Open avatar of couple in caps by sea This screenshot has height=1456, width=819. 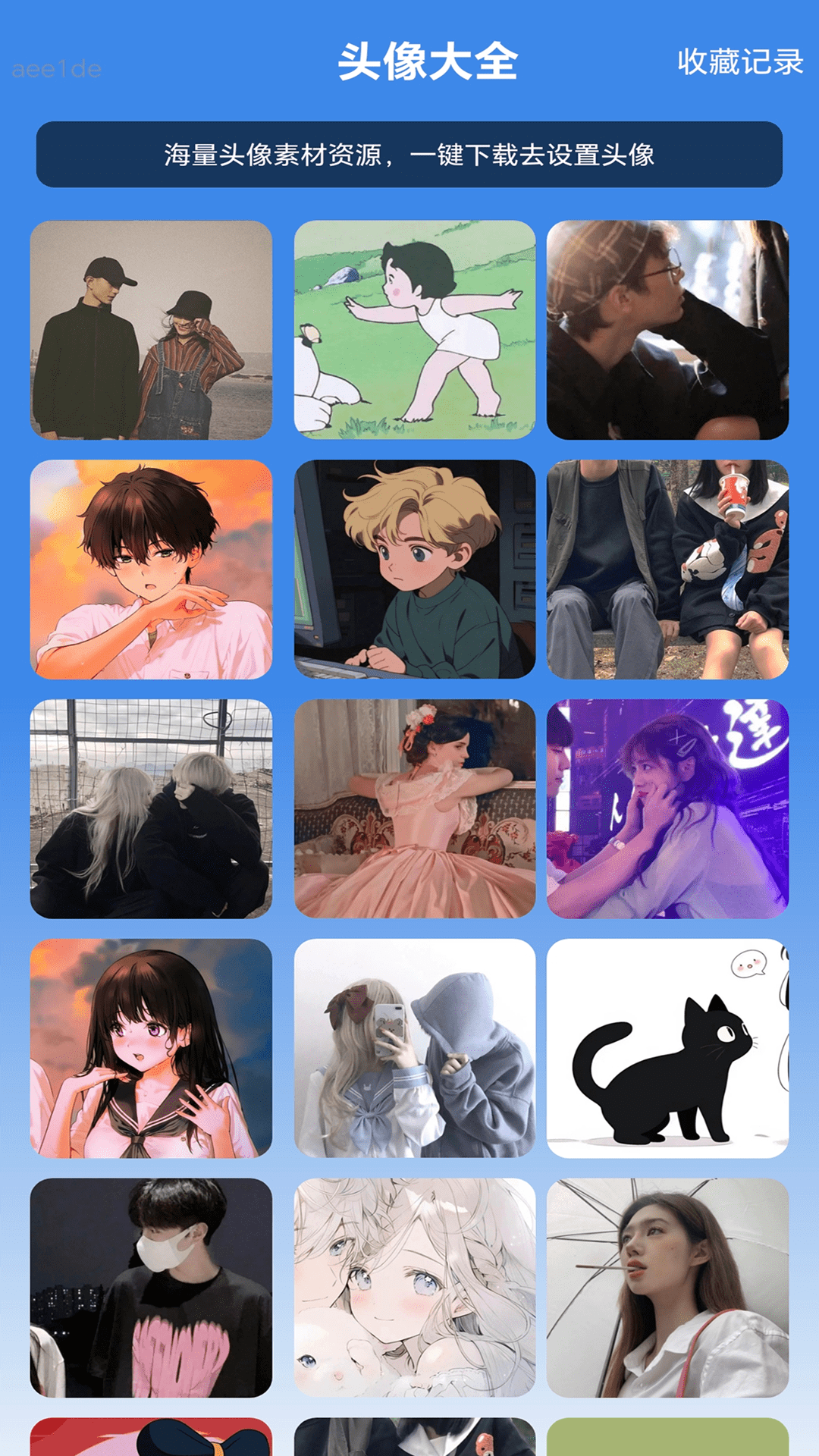click(x=151, y=330)
